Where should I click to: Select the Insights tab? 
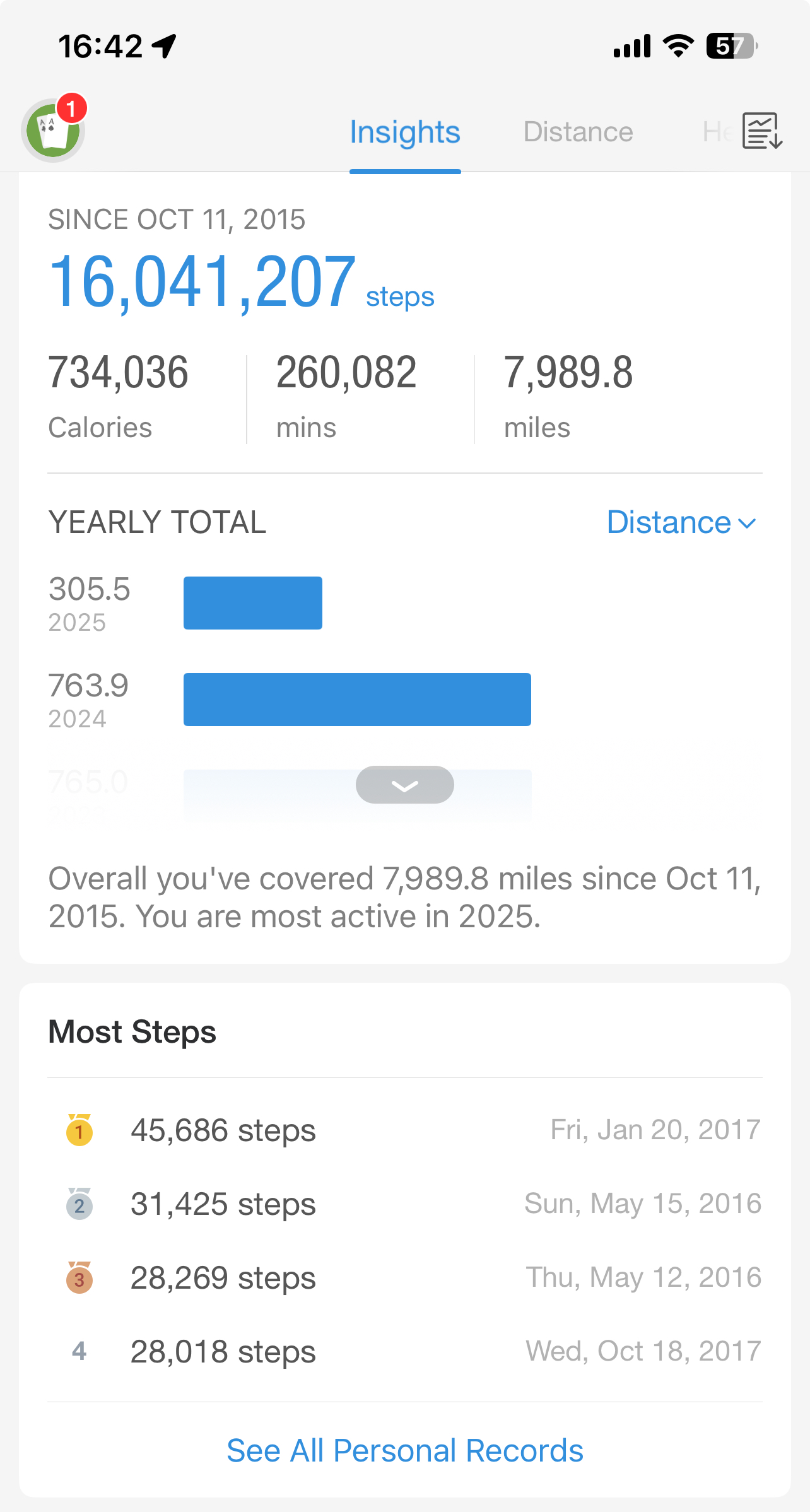pyautogui.click(x=405, y=132)
